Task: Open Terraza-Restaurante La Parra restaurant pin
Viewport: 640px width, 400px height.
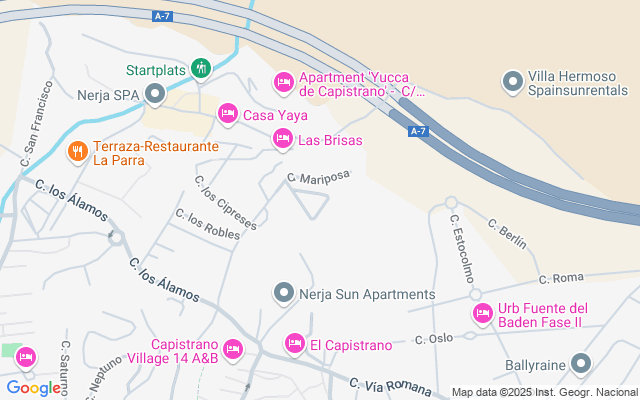Action: click(x=76, y=152)
